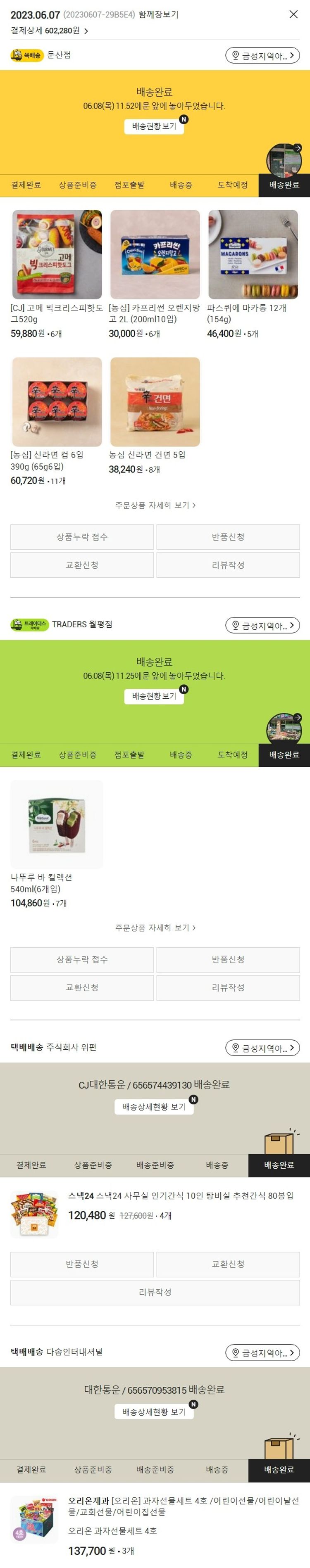Request exchange 교환신청 for TRADERS 월평점 order
The width and height of the screenshot is (310, 1568).
point(82,987)
